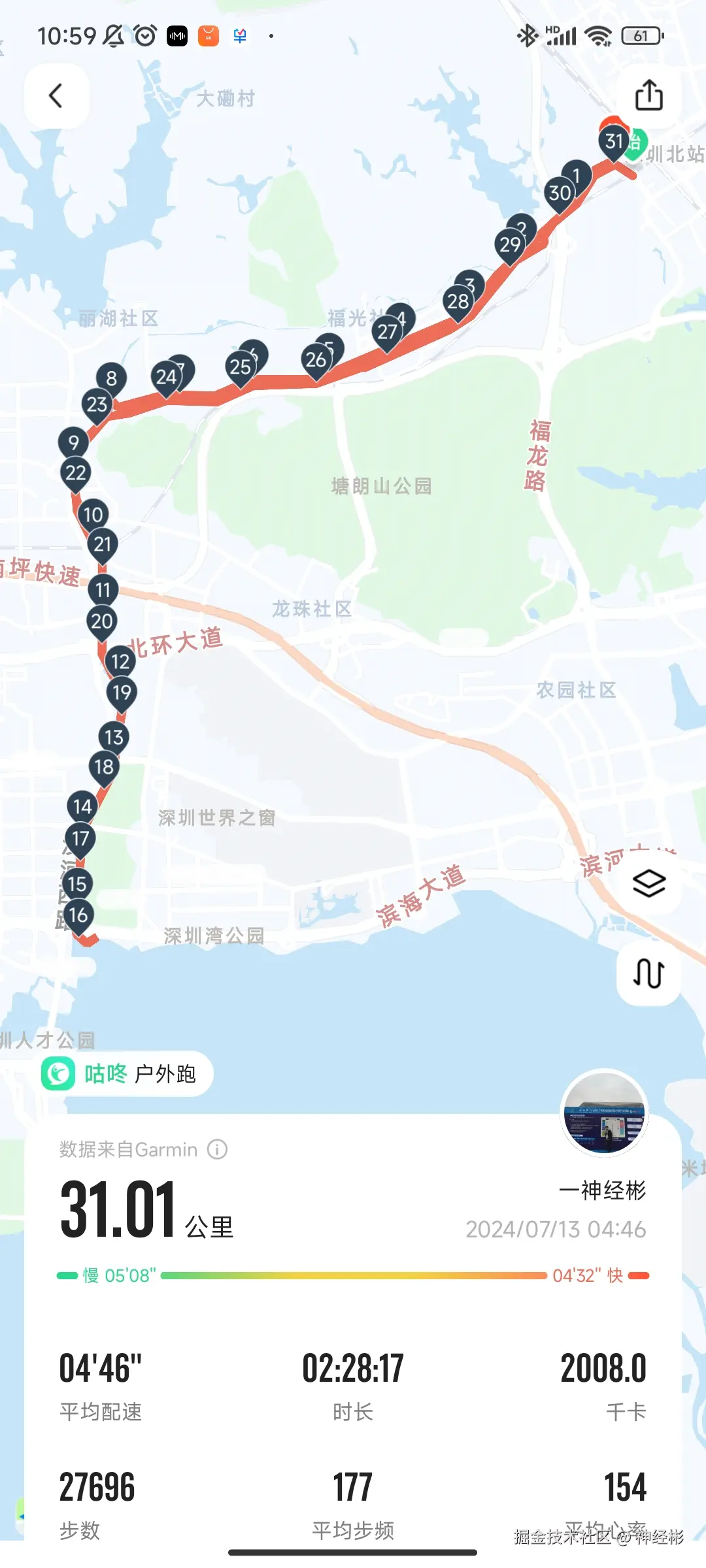
Task: Open the route pace curve icon
Action: [648, 973]
